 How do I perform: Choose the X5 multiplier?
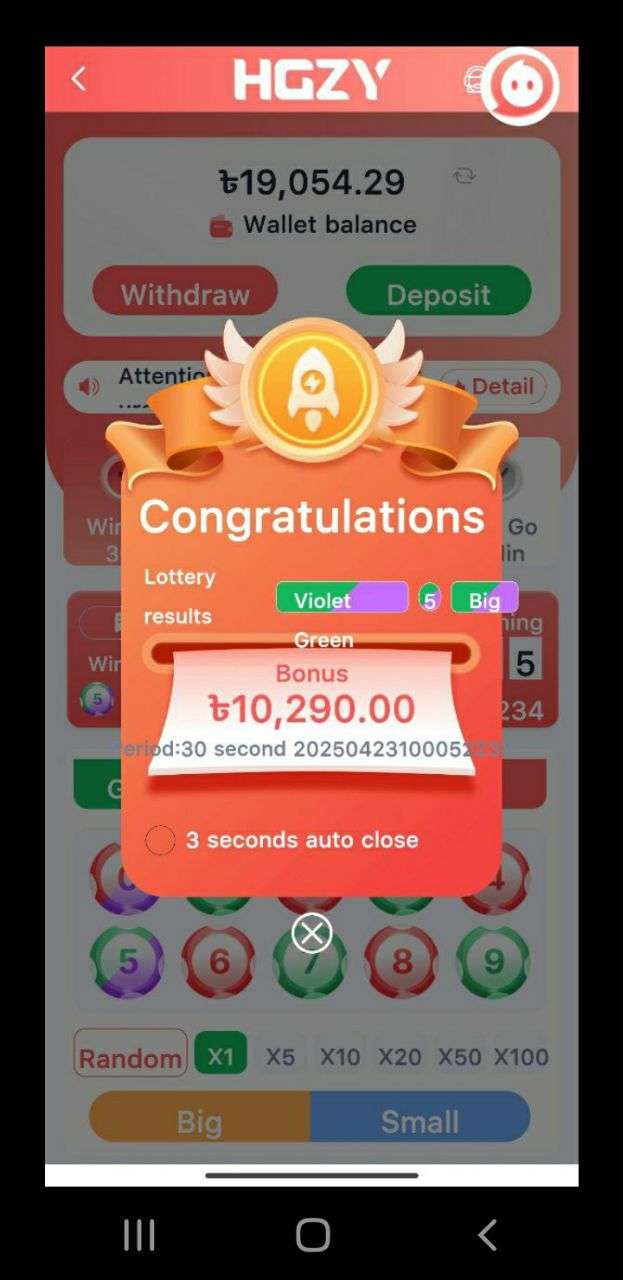280,1056
